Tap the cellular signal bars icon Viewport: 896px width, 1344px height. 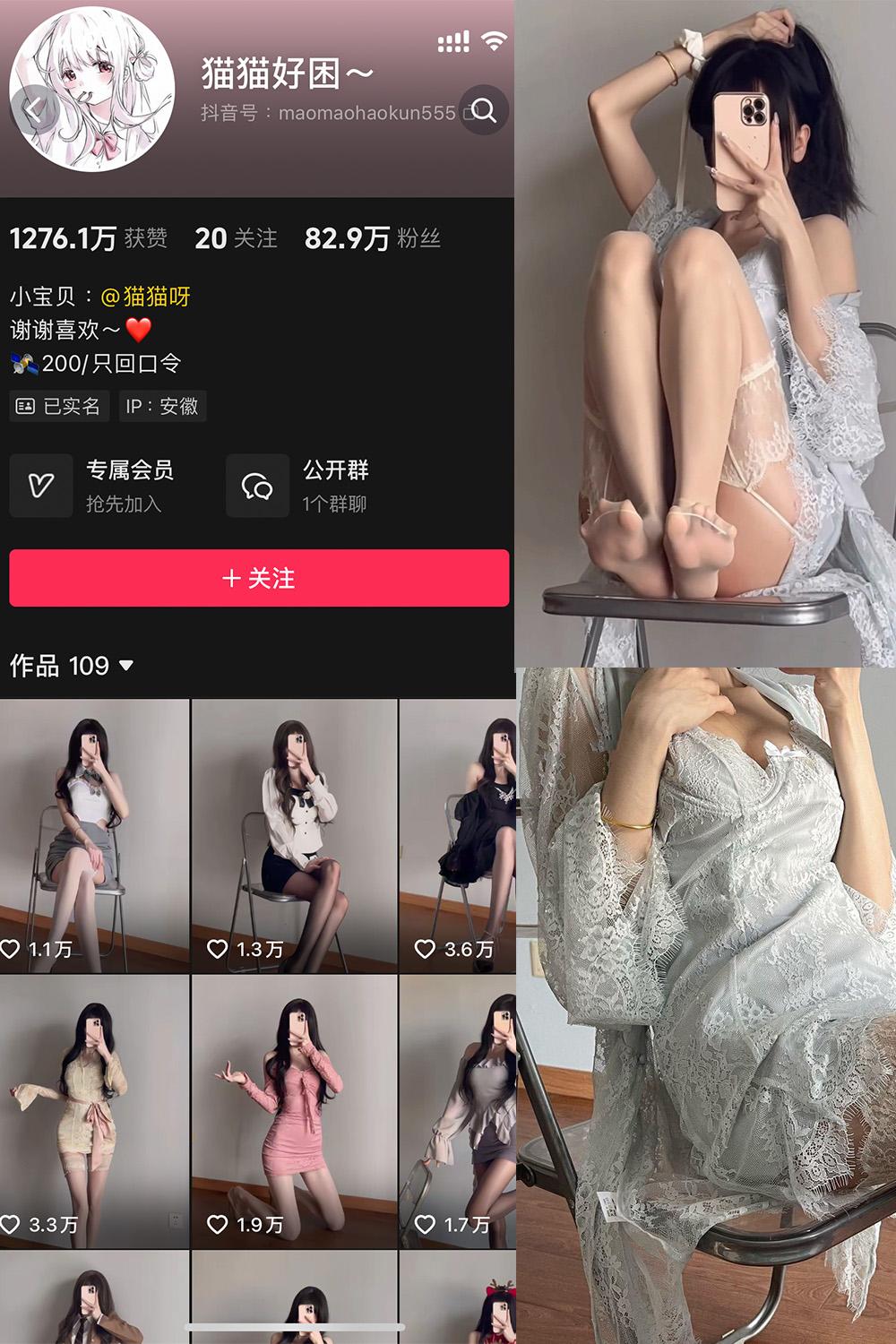pyautogui.click(x=452, y=41)
